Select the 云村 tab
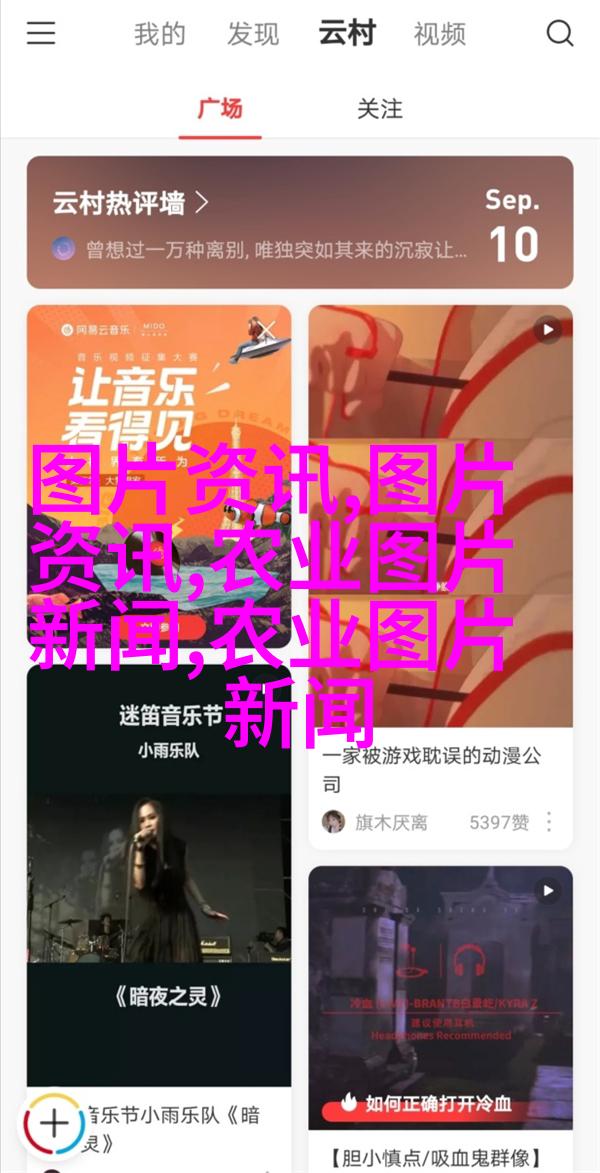600x1173 pixels. (346, 34)
